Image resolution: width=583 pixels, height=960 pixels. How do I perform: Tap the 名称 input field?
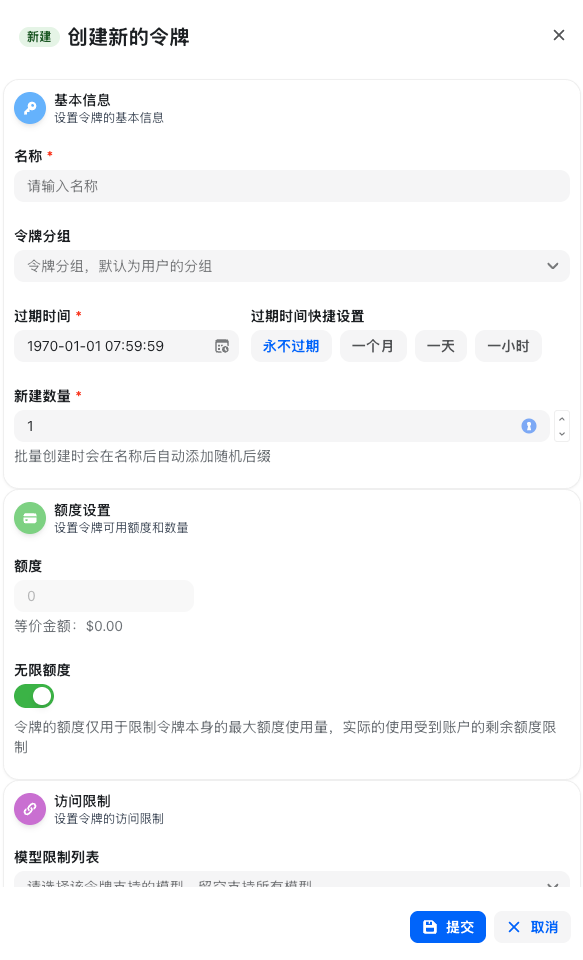click(x=292, y=186)
